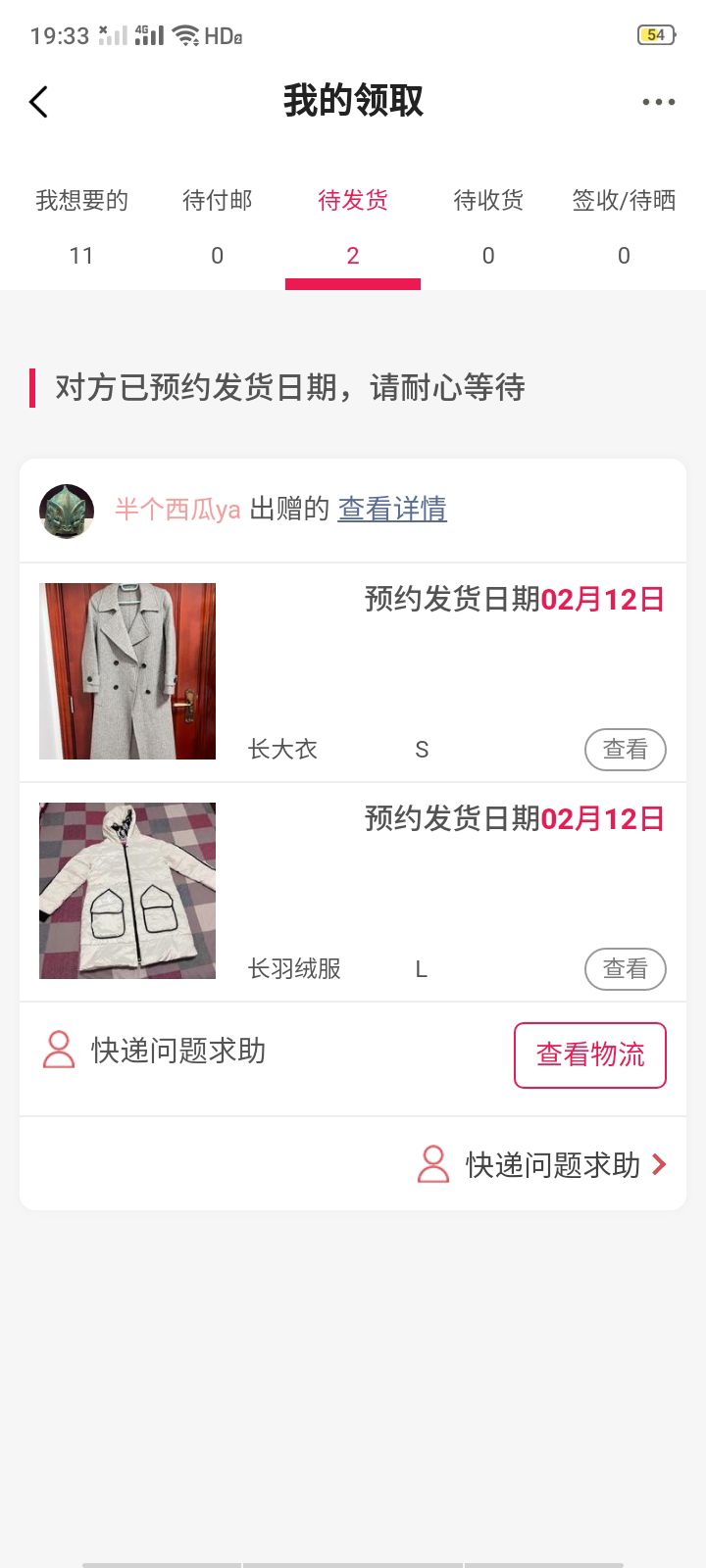The image size is (706, 1568).
Task: Tap 查看 for the 长羽绒服 item
Action: [625, 969]
